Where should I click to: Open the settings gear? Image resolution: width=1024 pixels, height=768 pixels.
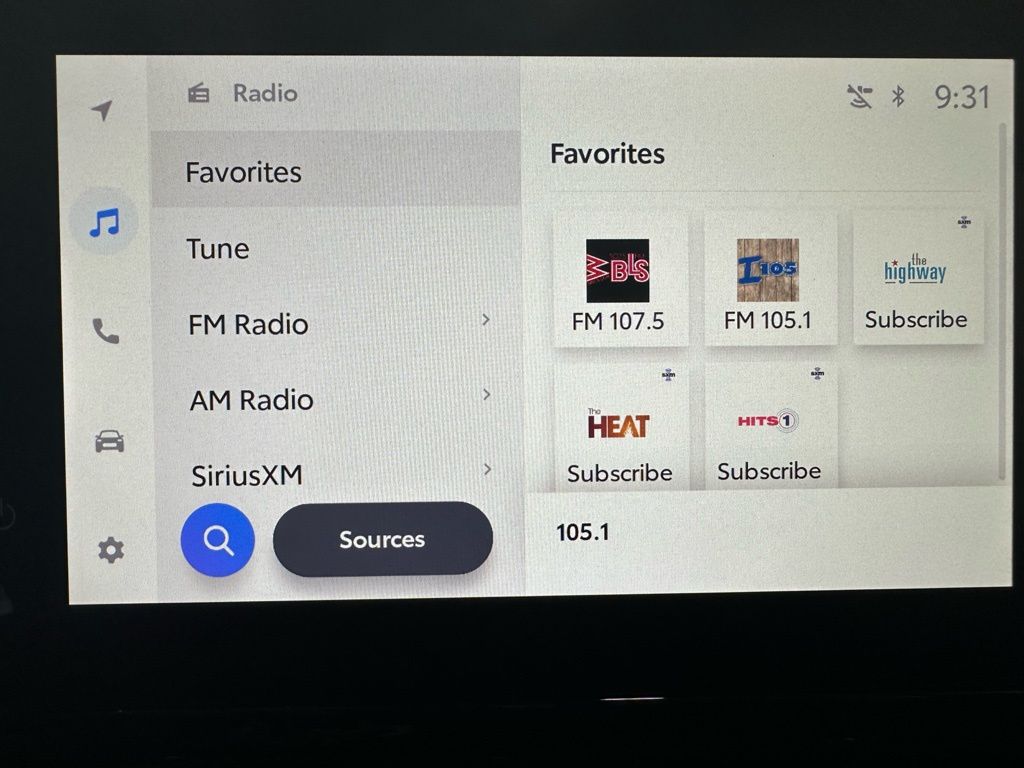click(110, 549)
